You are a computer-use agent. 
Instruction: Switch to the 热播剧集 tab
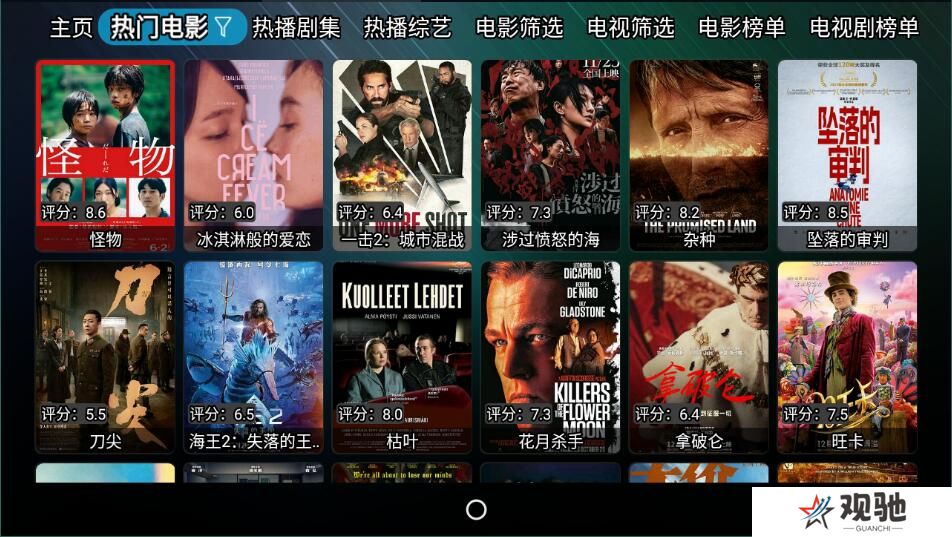point(296,27)
